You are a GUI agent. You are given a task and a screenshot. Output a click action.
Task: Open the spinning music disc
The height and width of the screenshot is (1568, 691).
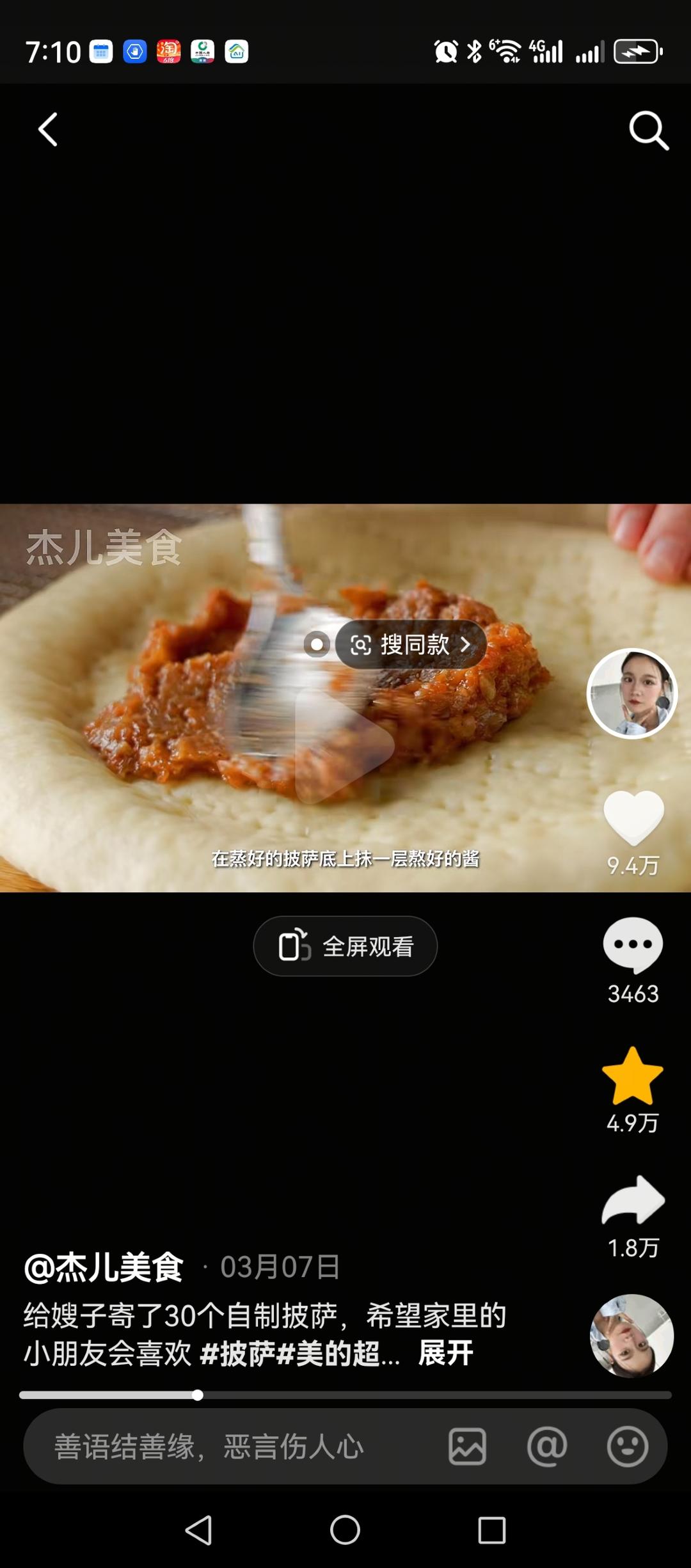click(x=631, y=1336)
